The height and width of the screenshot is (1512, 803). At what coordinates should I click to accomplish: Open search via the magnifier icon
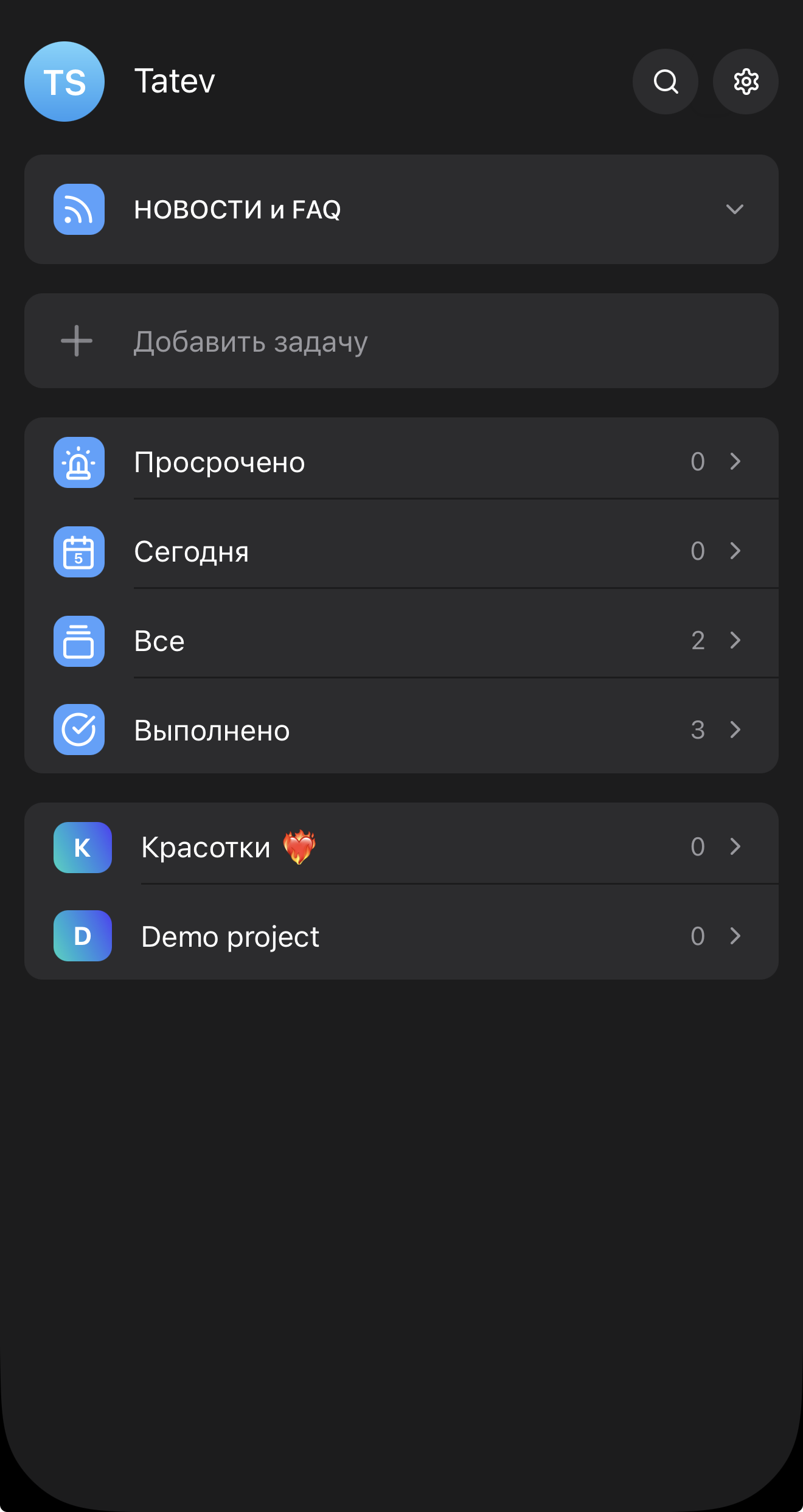(665, 82)
